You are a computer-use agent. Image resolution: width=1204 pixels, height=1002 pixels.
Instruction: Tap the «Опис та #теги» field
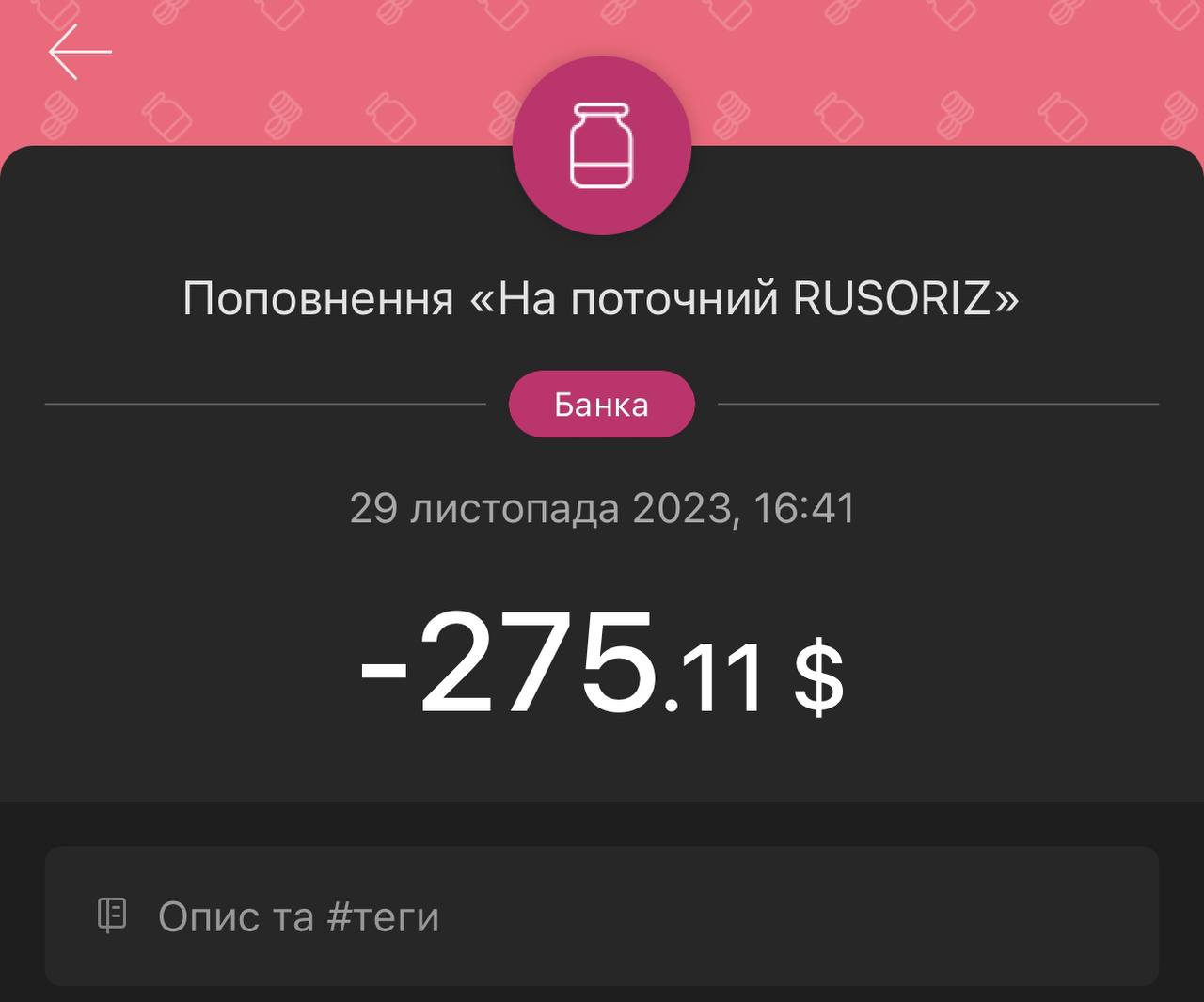pyautogui.click(x=602, y=915)
